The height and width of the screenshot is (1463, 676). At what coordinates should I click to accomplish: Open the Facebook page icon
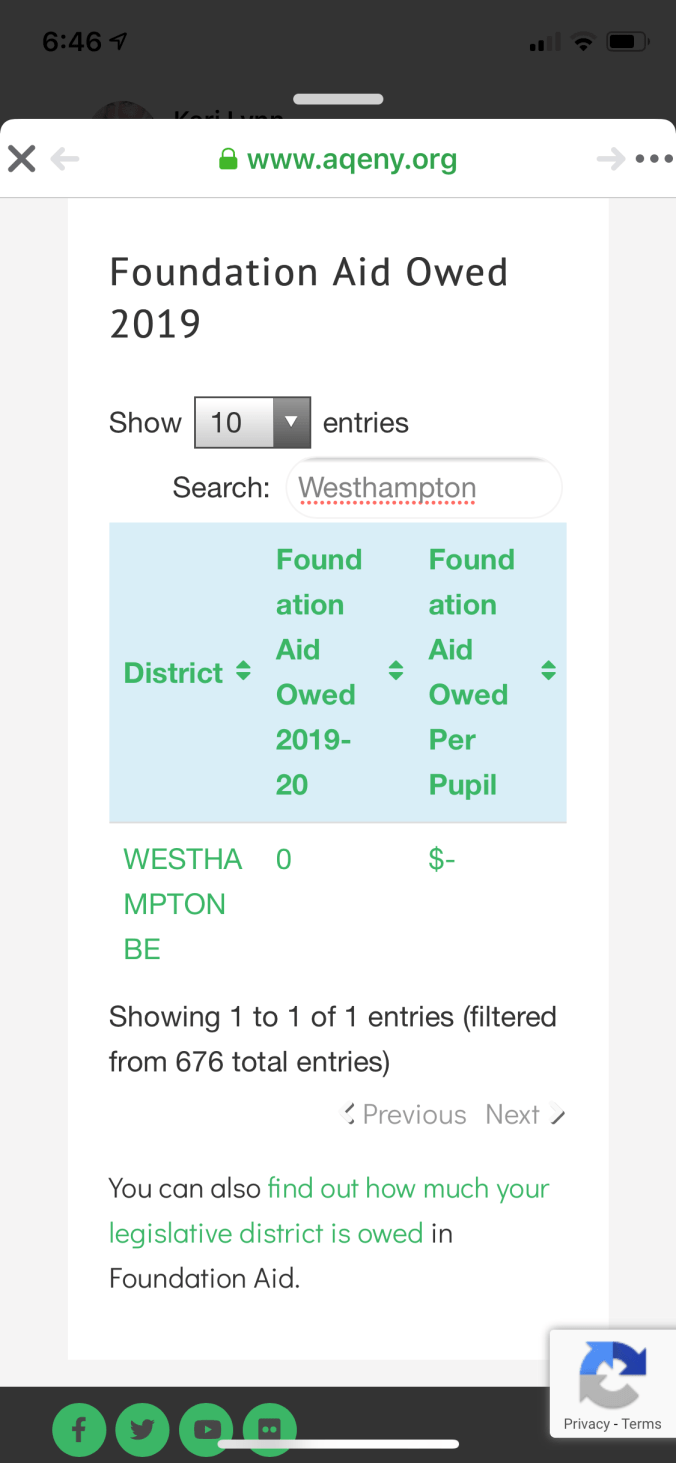(x=79, y=1430)
